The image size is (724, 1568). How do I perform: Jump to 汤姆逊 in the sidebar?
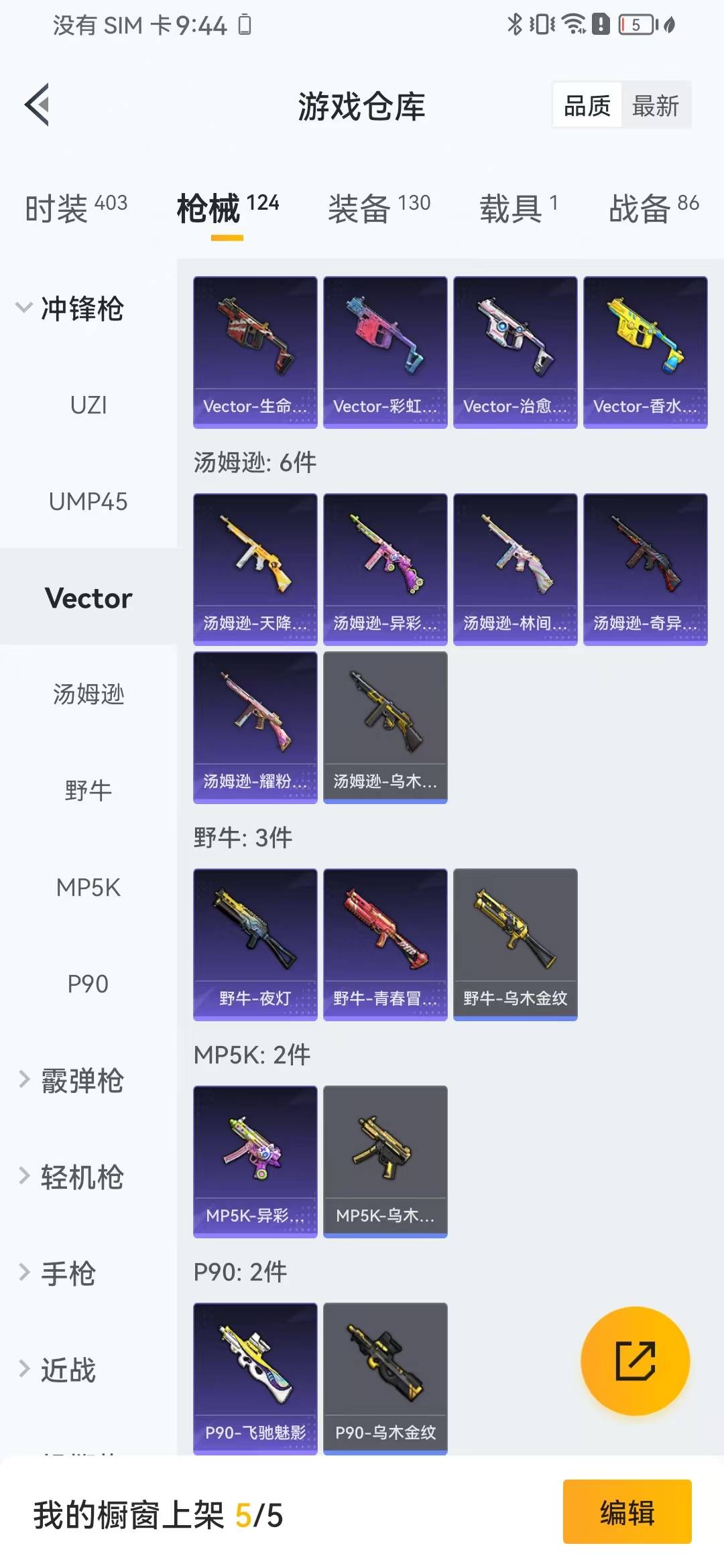[88, 694]
